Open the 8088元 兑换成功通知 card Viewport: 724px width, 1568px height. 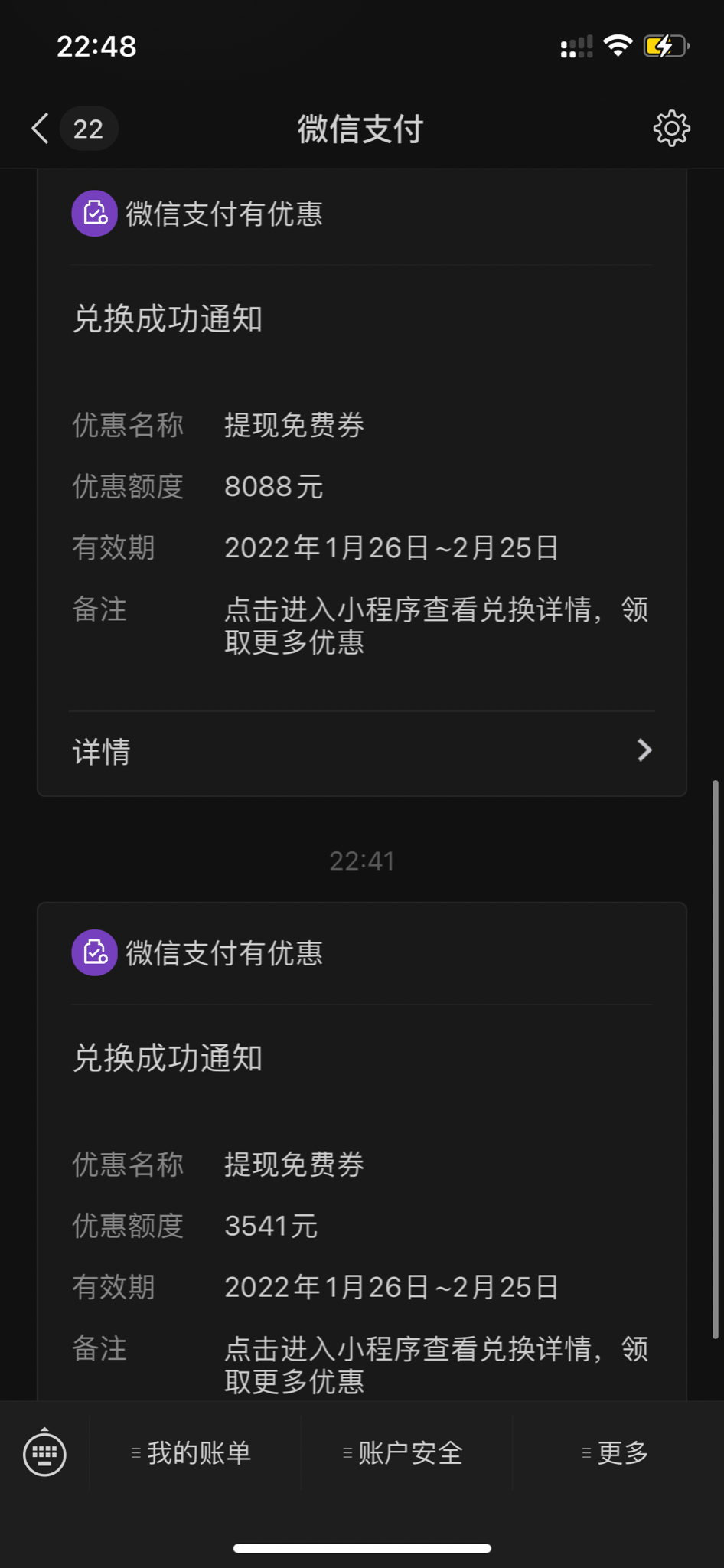[x=362, y=482]
